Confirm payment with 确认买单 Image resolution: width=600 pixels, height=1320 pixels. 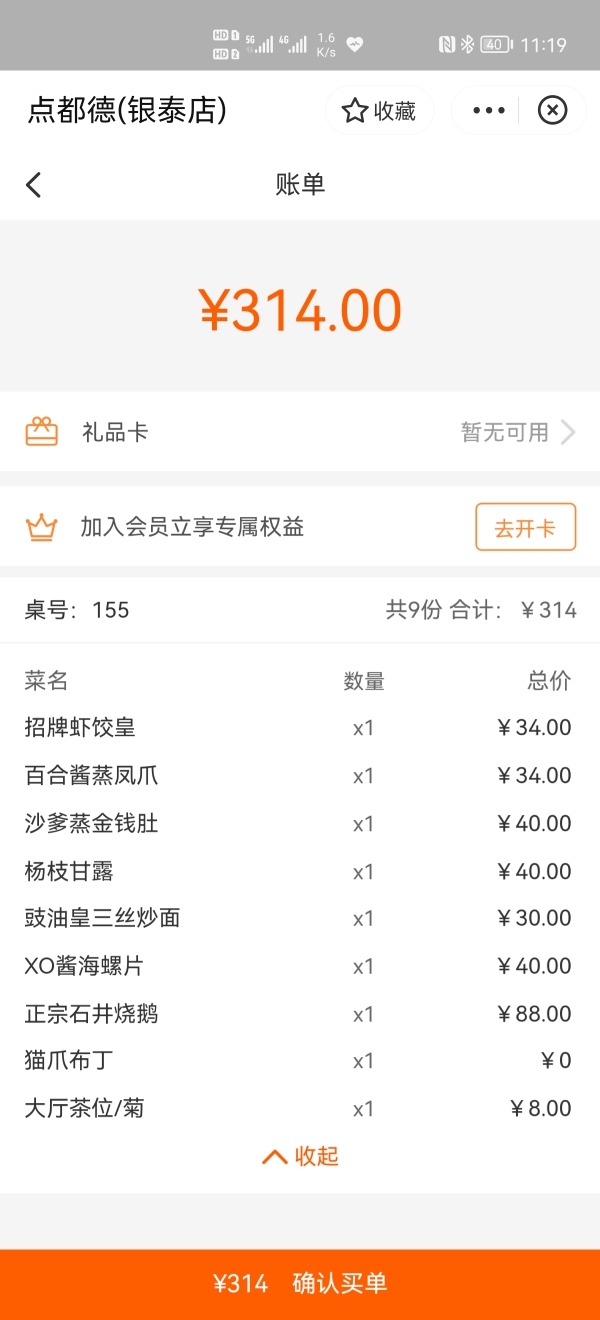300,1284
